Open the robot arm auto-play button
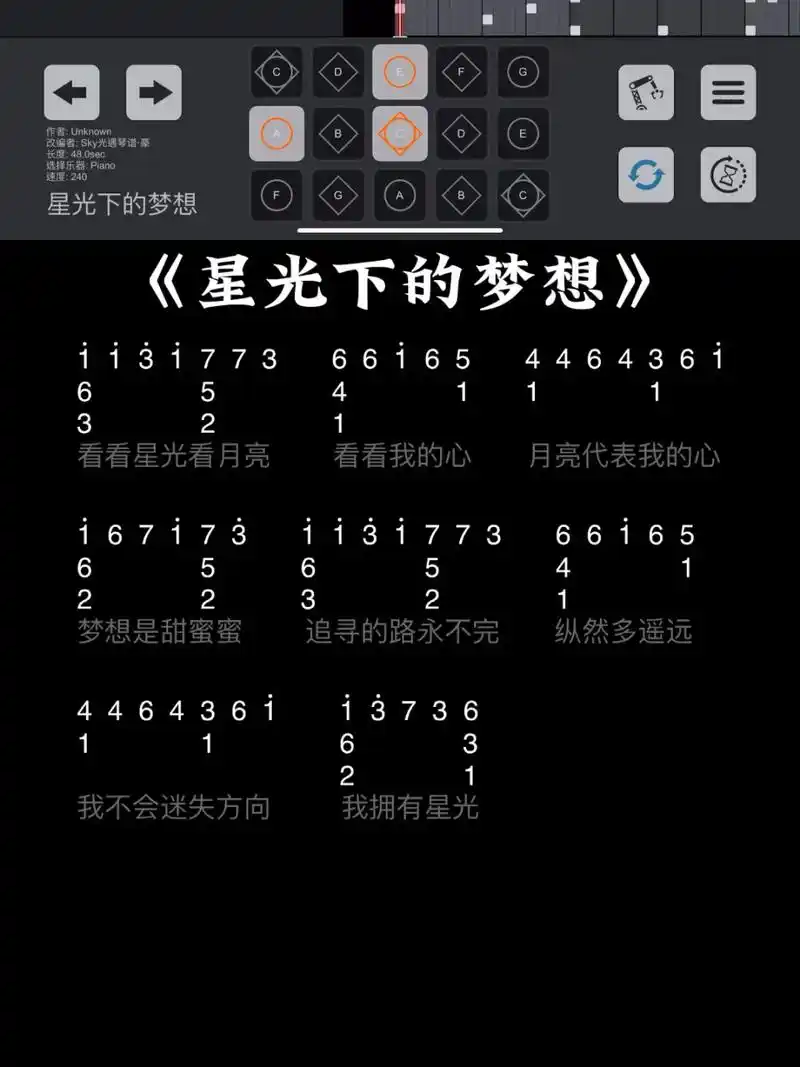 coord(646,93)
